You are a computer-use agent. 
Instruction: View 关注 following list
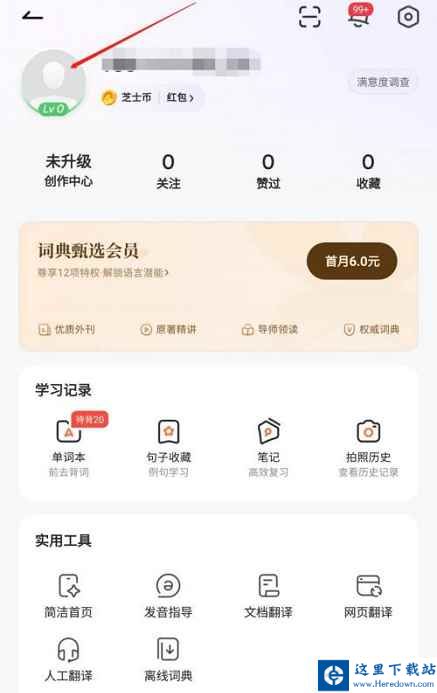(x=168, y=172)
